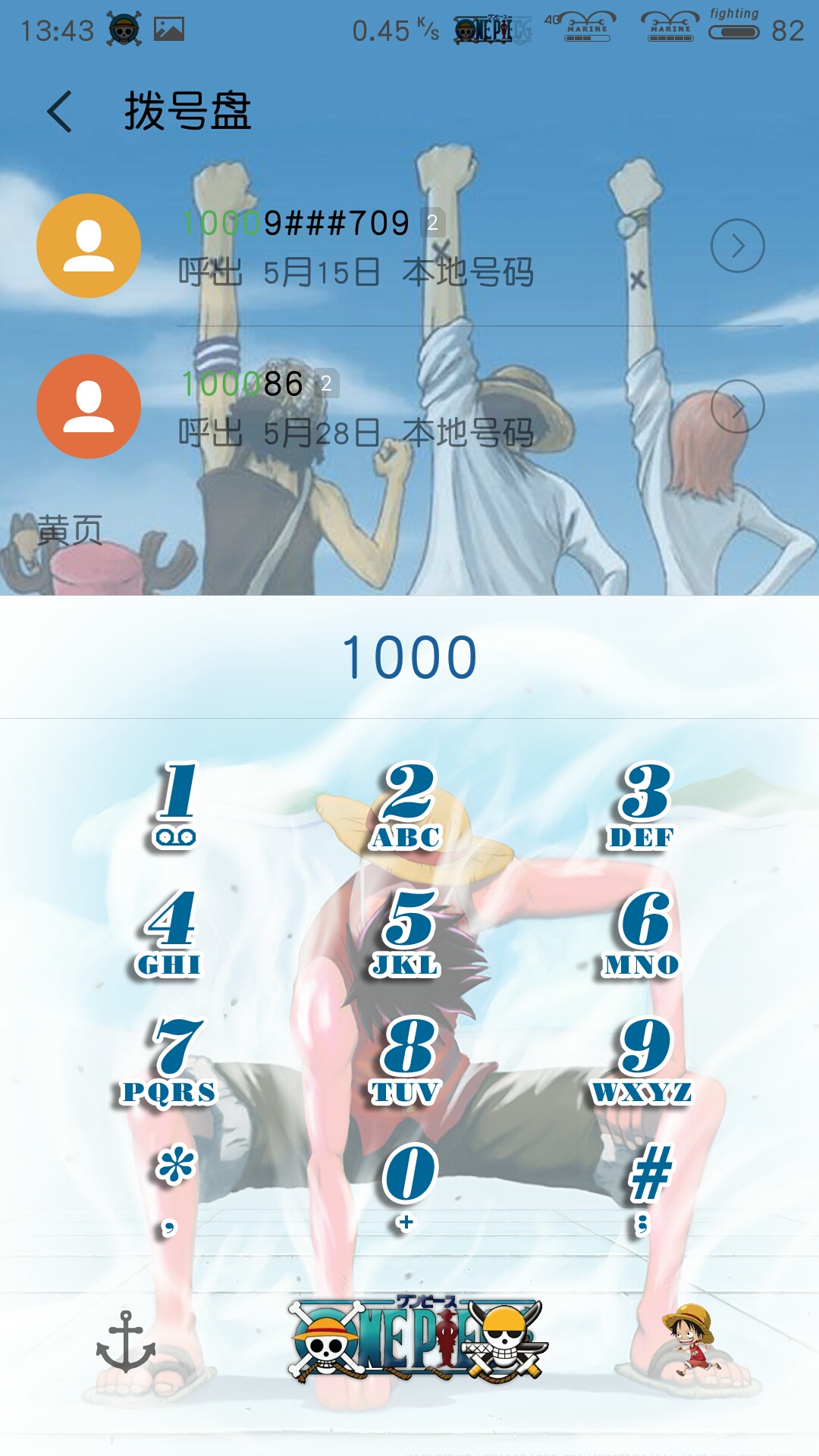The height and width of the screenshot is (1456, 819).
Task: Open call record 100086
Action: pos(356,407)
